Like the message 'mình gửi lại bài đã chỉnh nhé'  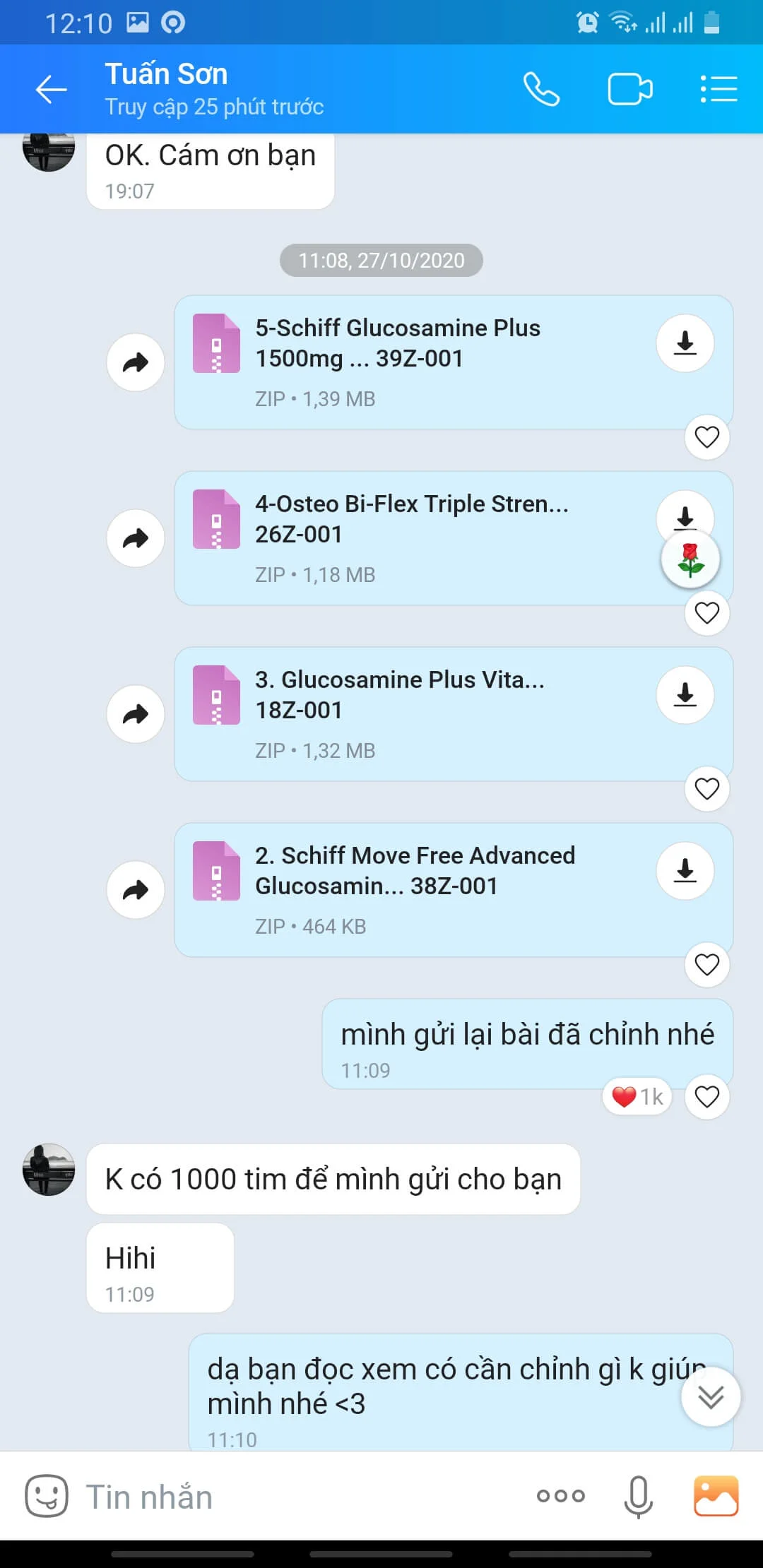(x=706, y=1097)
